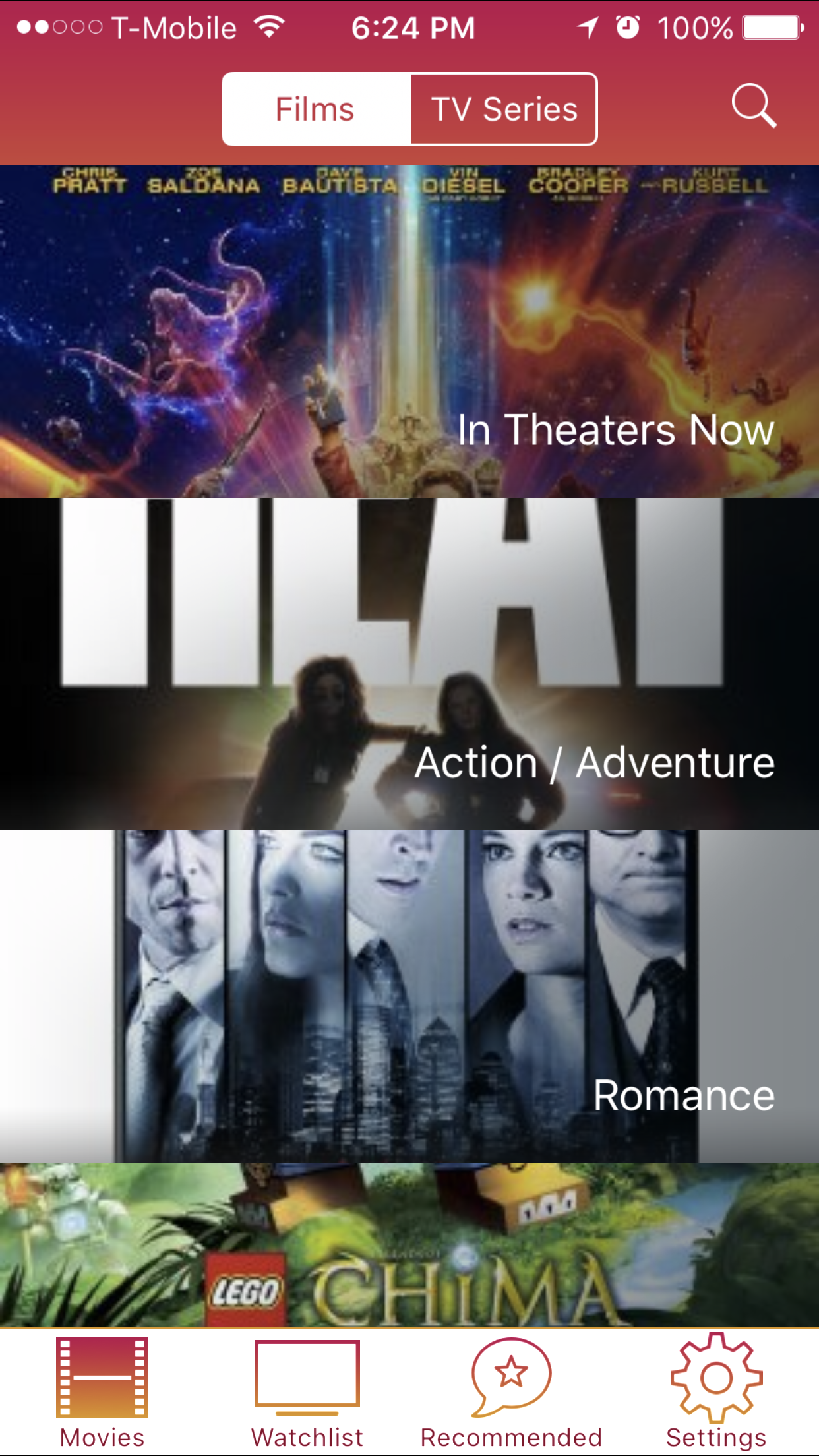Viewport: 819px width, 1456px height.
Task: Tap the Wi-Fi icon in the status bar
Action: tap(269, 26)
